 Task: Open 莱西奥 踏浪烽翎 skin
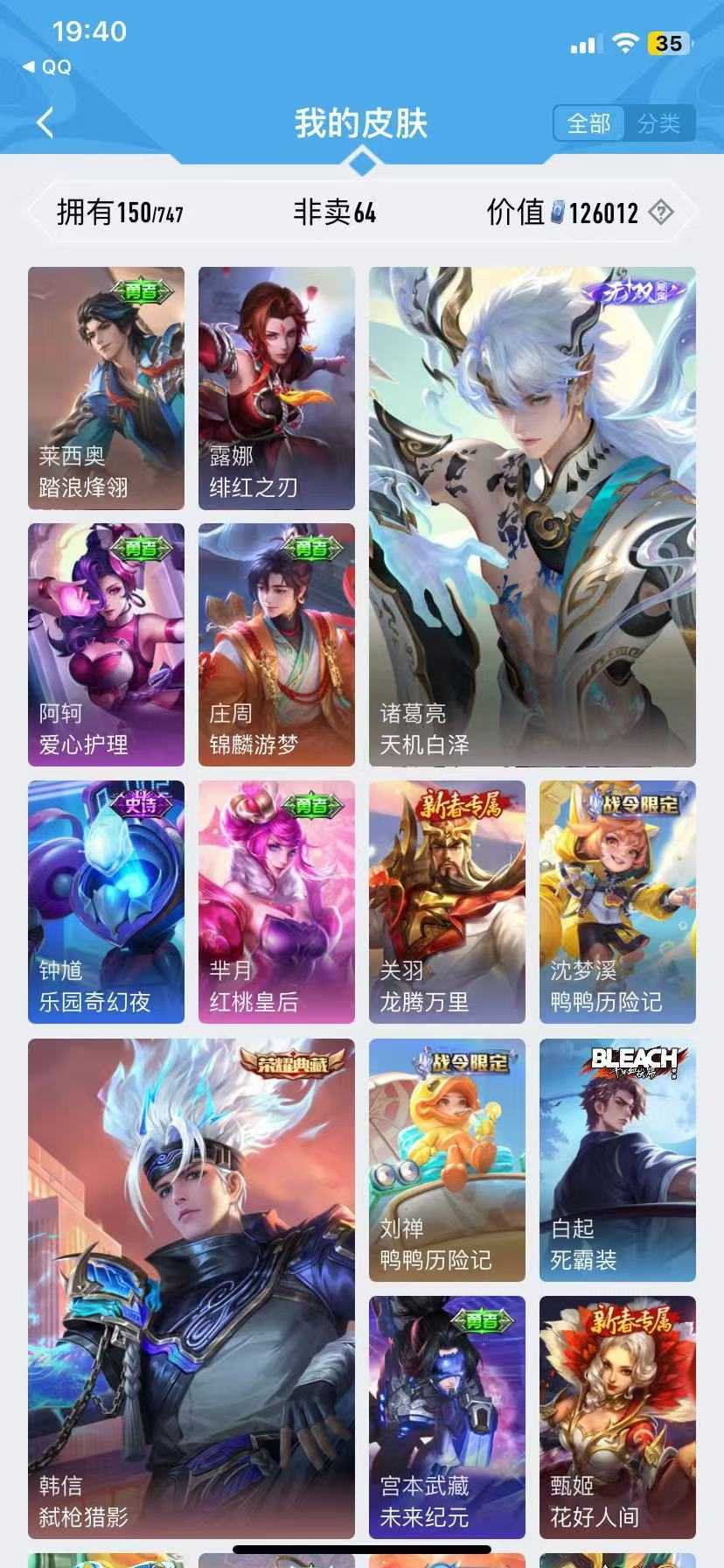click(x=106, y=388)
